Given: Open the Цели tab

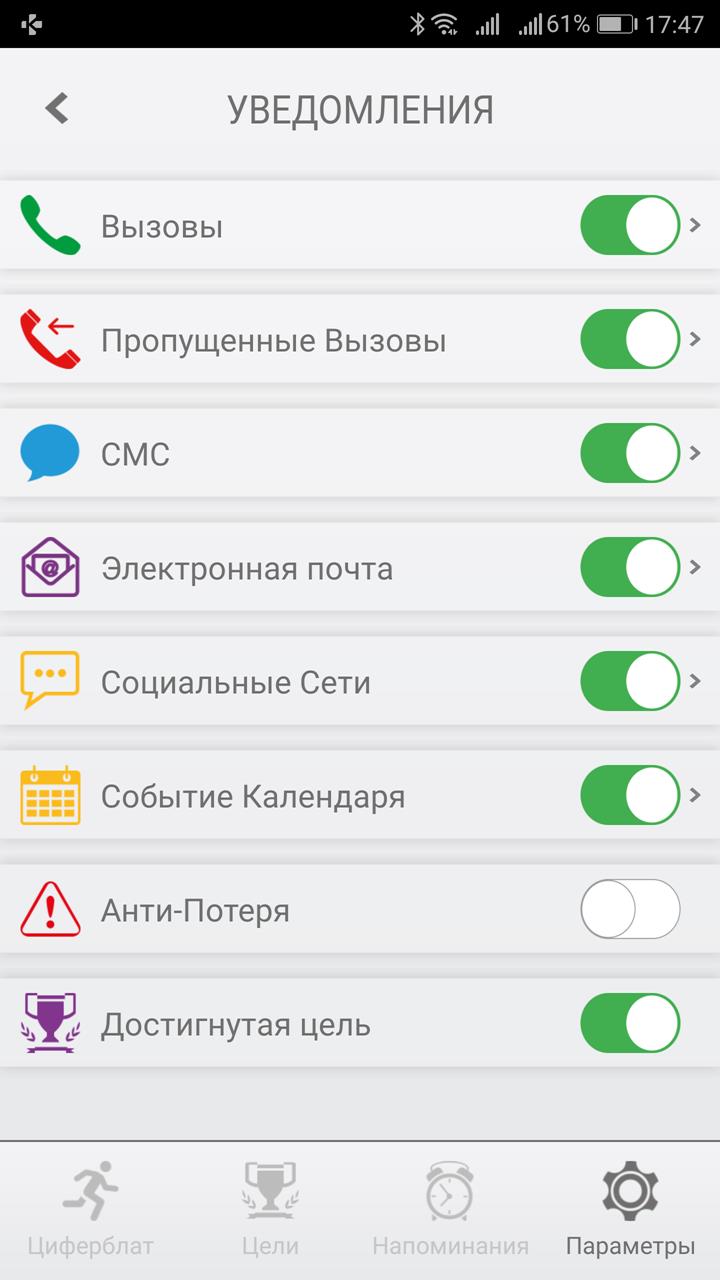Looking at the screenshot, I should tap(270, 1210).
